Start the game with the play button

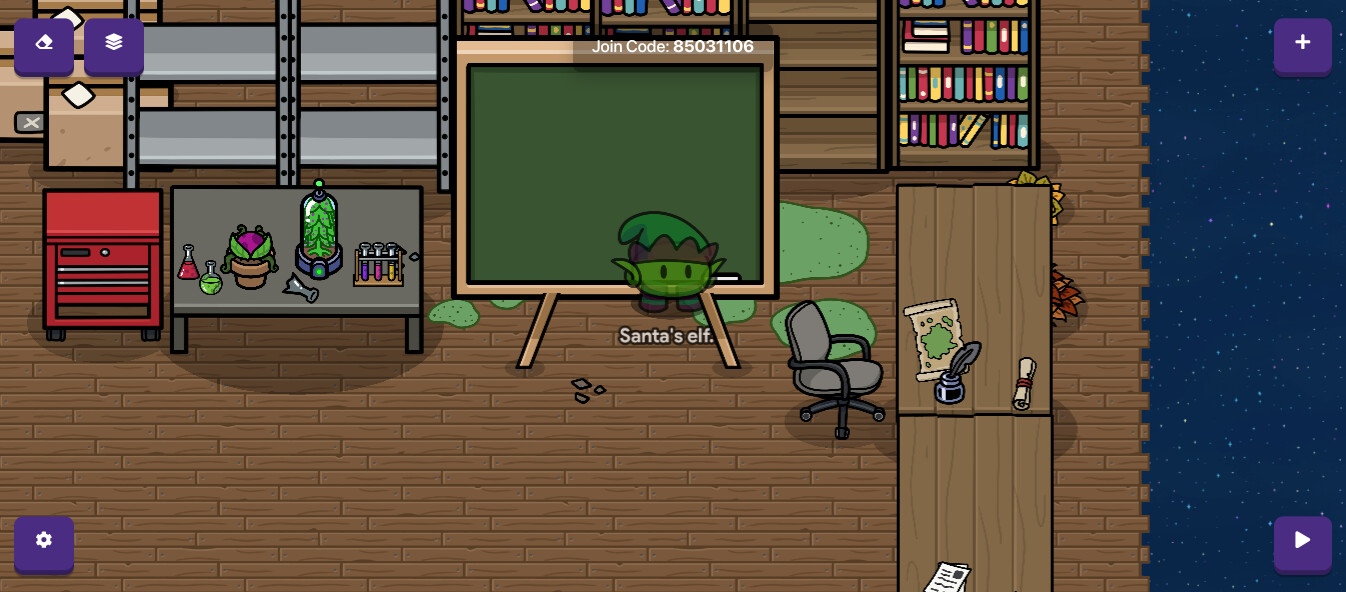1302,541
